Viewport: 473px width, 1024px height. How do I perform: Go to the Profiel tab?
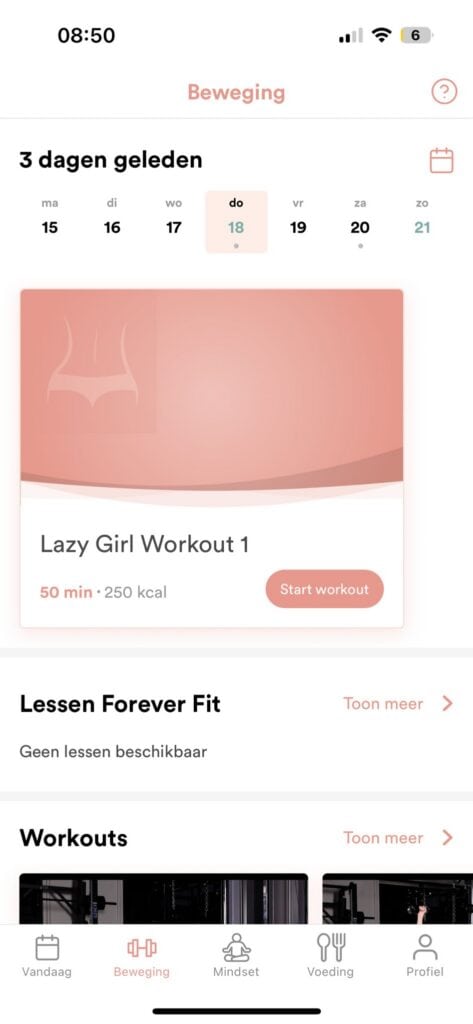425,955
